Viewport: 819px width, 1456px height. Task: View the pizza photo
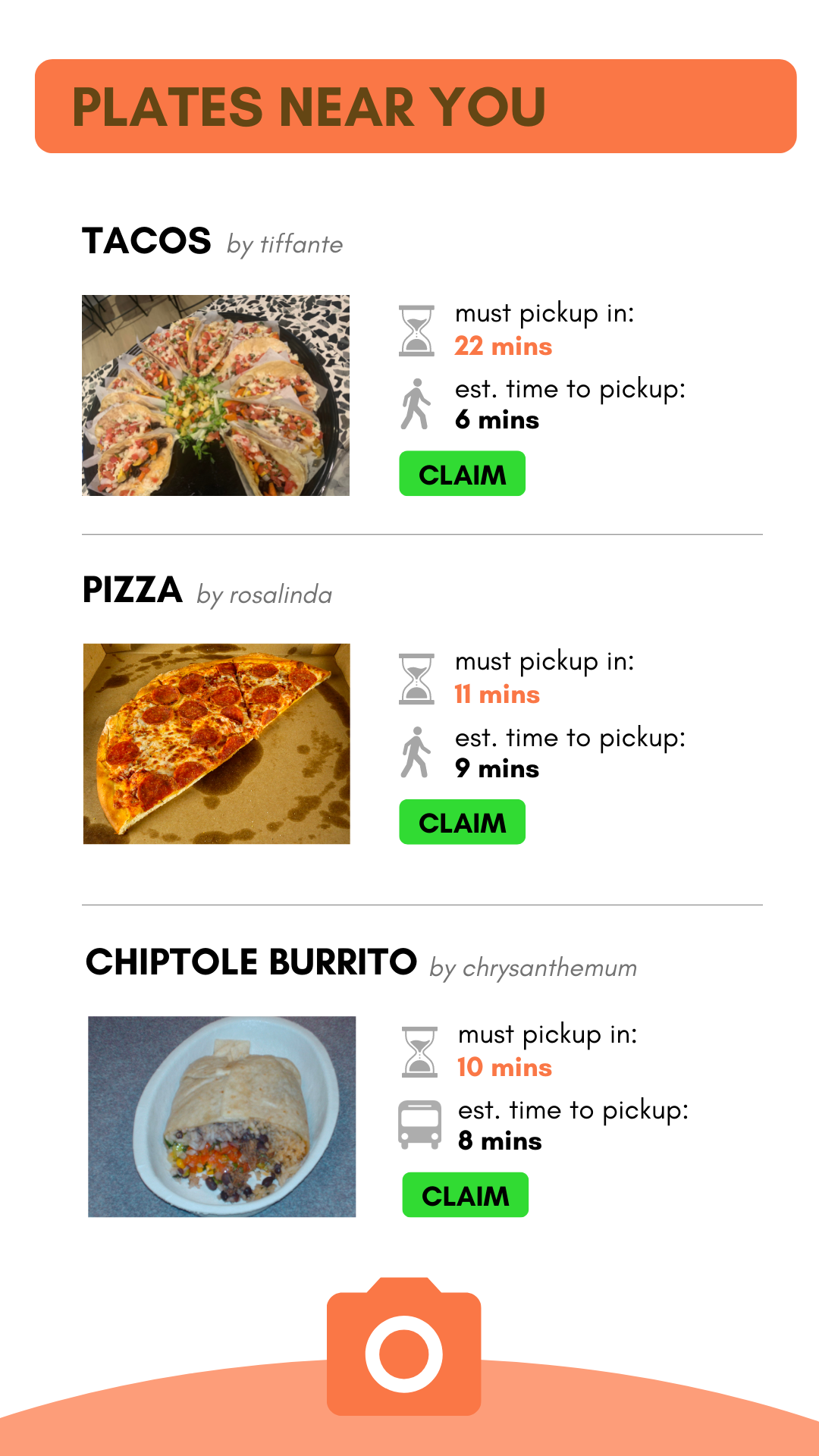(x=216, y=743)
